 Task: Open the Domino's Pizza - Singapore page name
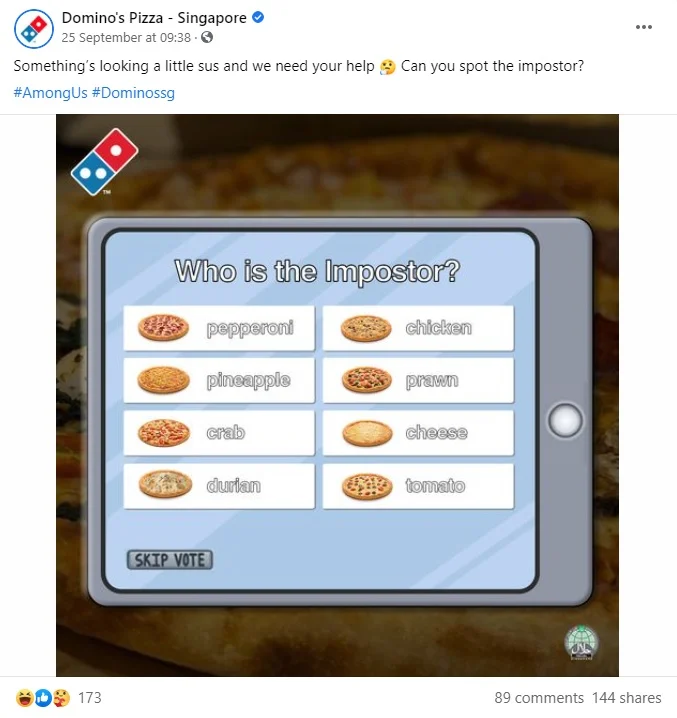point(154,17)
